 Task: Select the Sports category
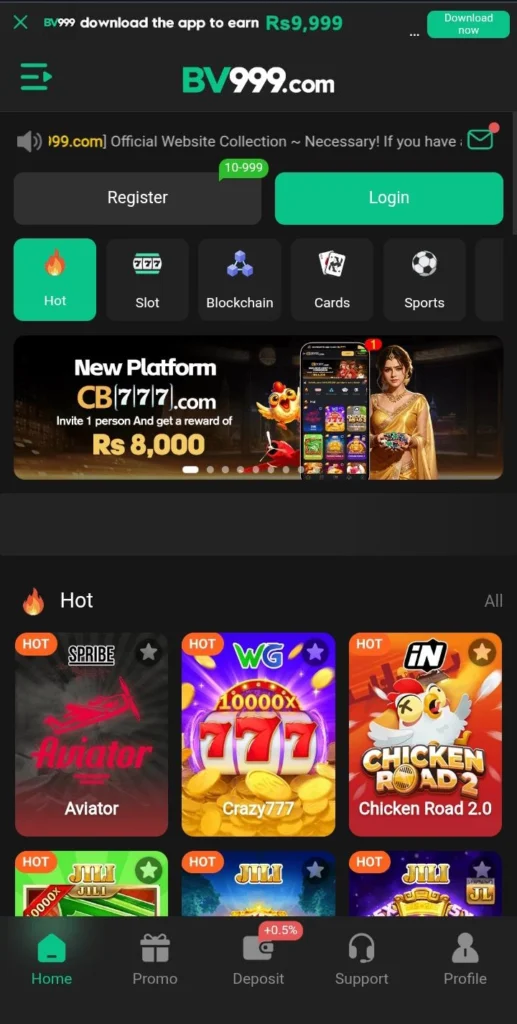424,280
